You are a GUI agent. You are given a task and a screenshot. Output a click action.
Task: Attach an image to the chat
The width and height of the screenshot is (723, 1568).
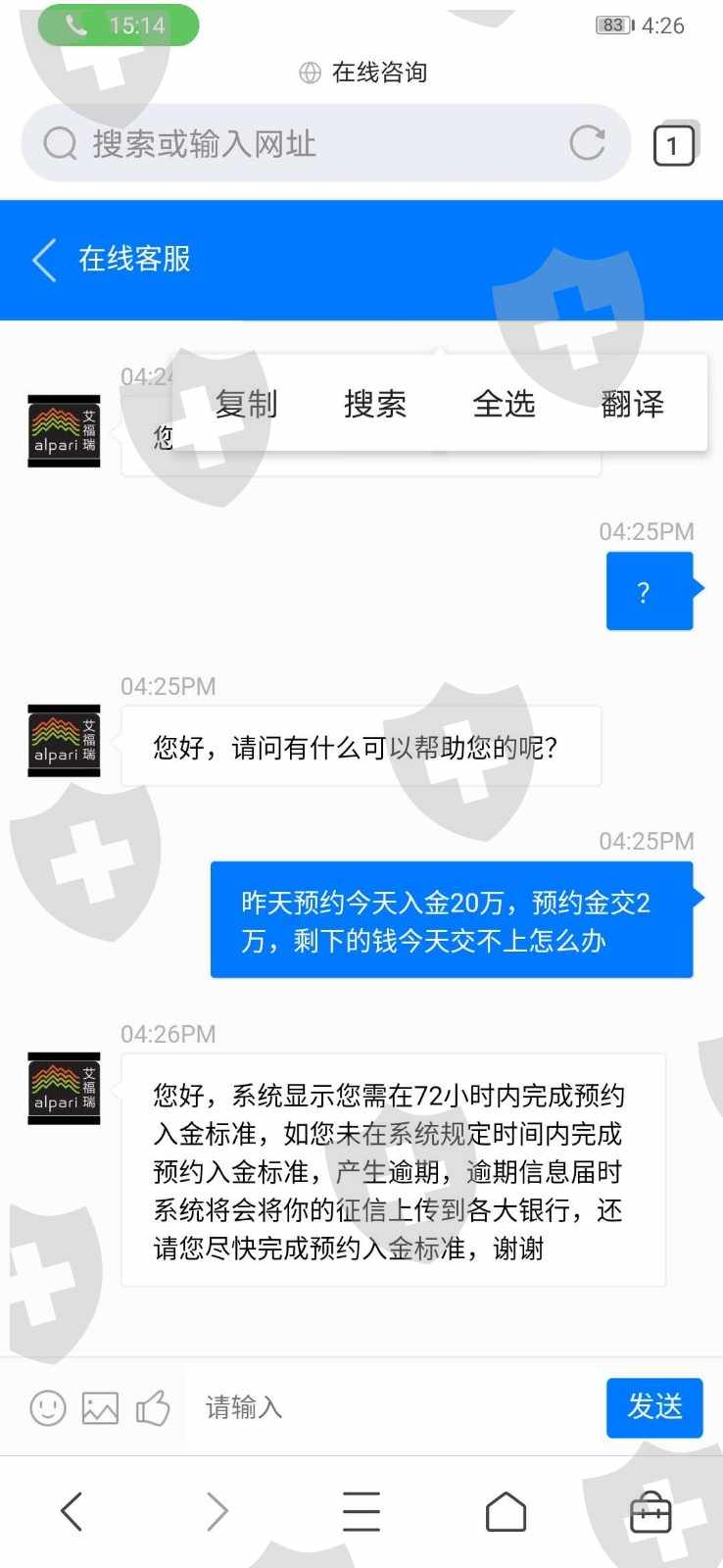(x=100, y=1408)
